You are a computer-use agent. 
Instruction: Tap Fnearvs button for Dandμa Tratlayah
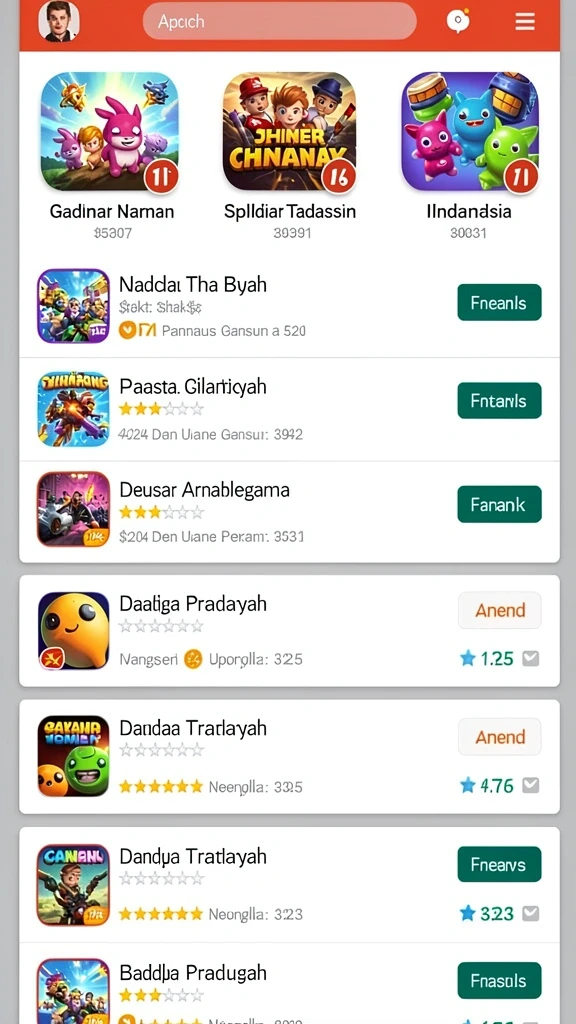pos(500,864)
